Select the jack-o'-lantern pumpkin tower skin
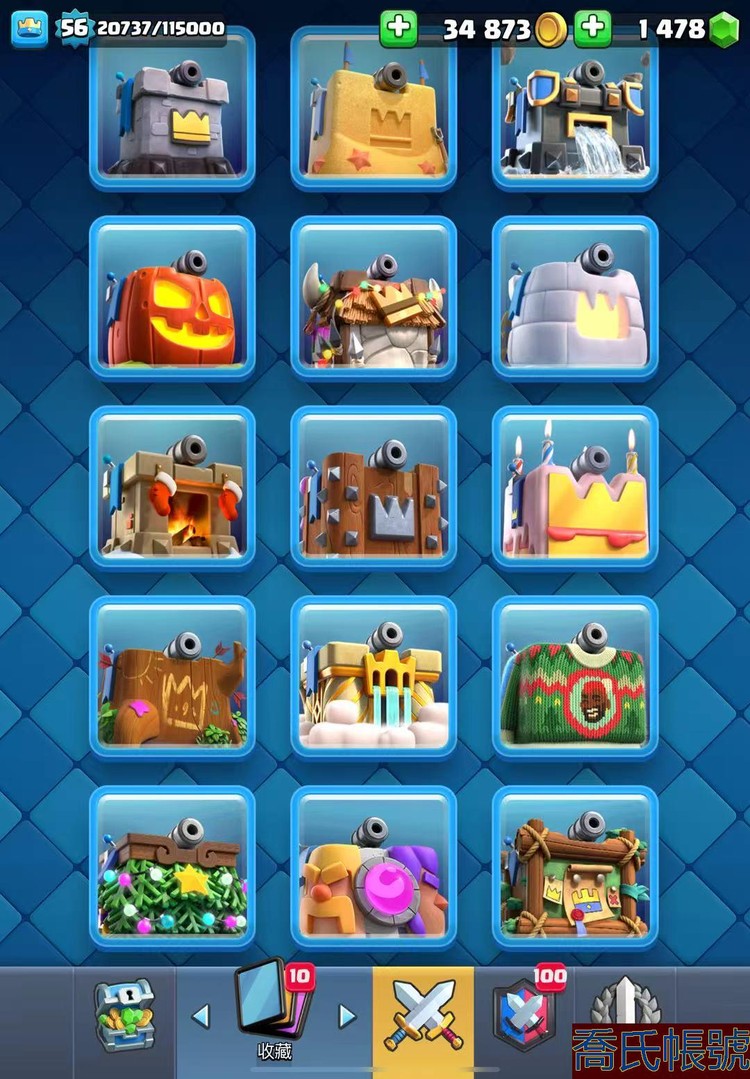 [x=172, y=298]
